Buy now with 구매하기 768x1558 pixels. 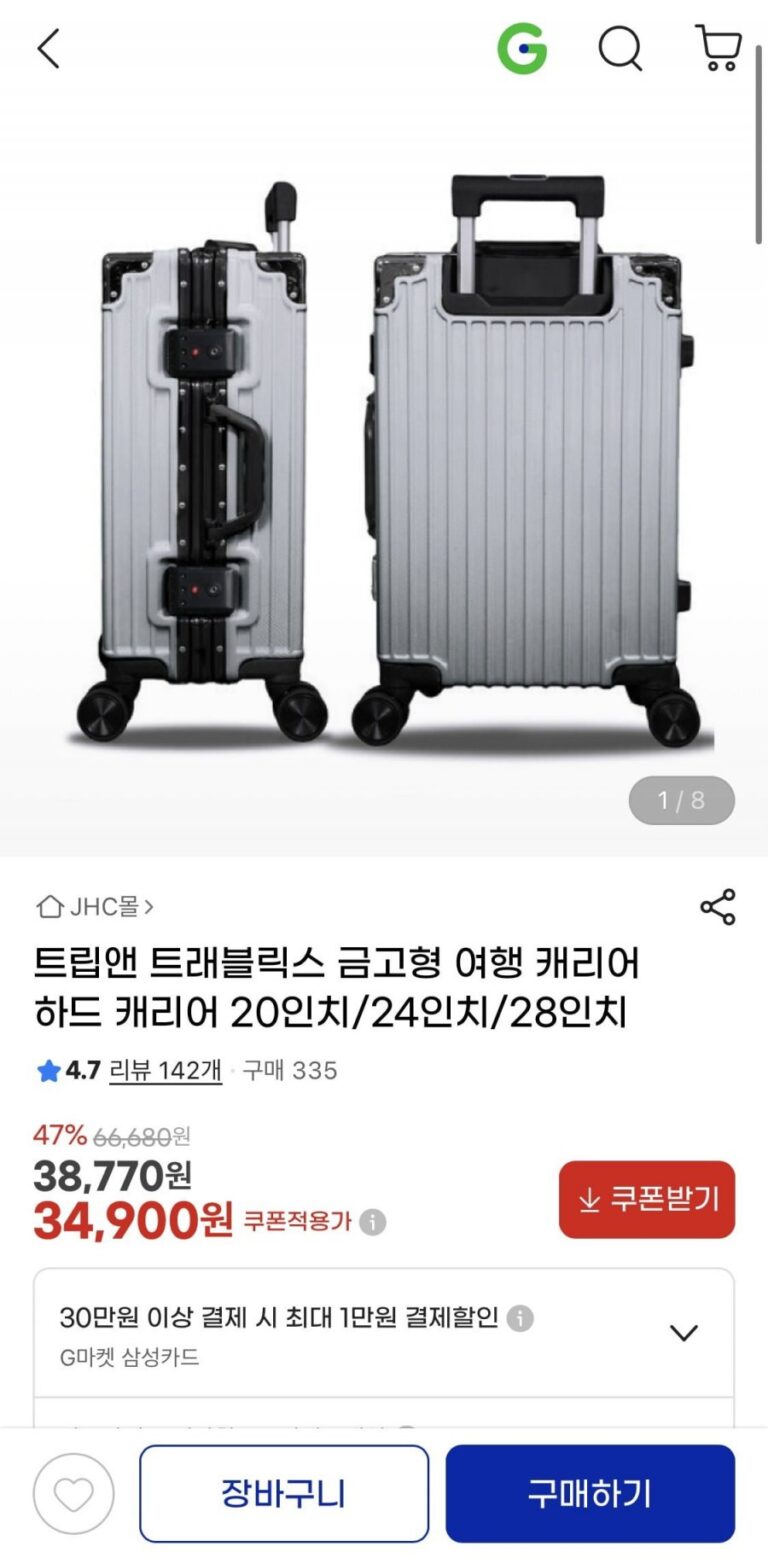[x=590, y=1494]
